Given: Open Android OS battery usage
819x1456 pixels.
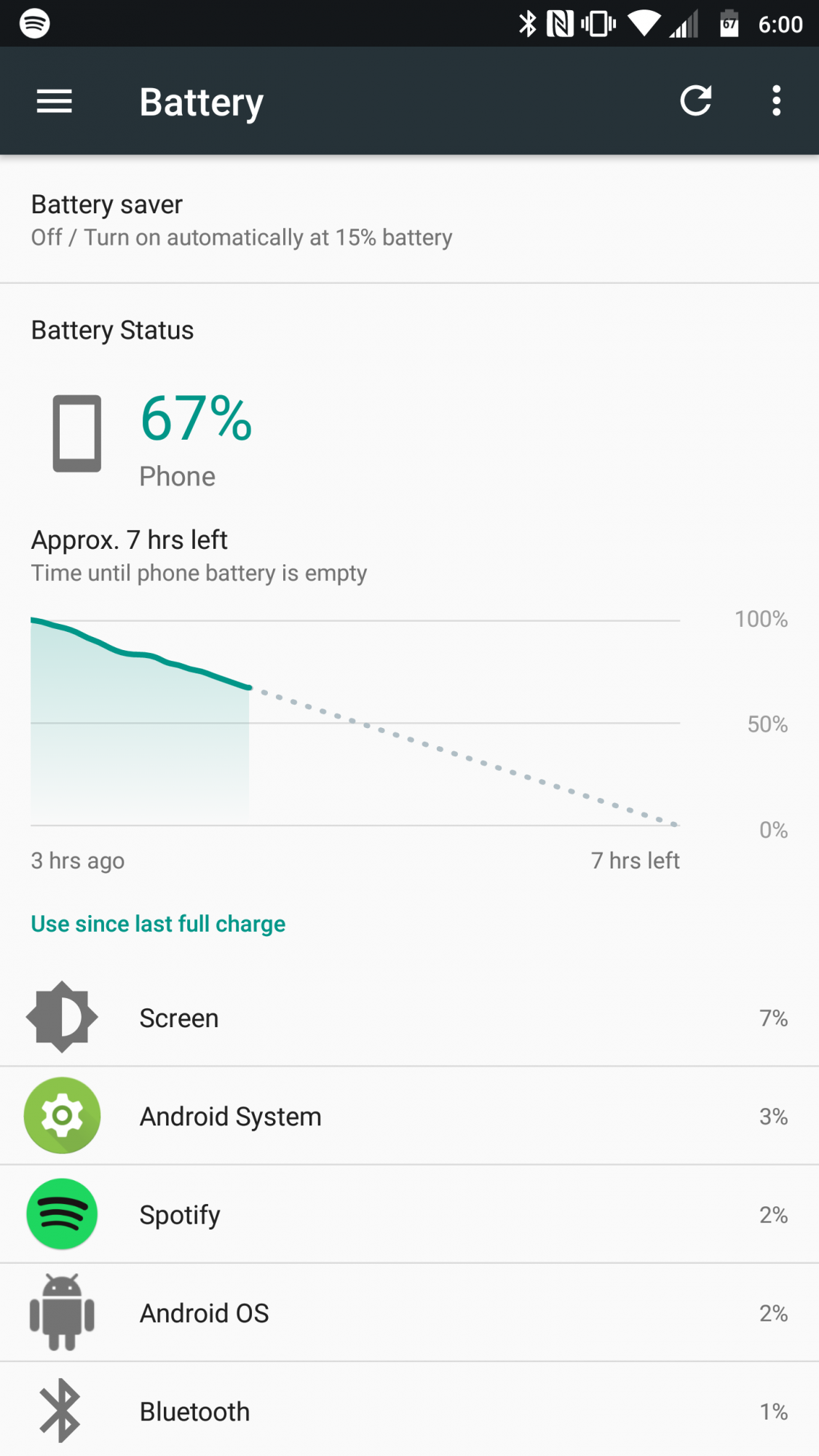Looking at the screenshot, I should click(409, 1312).
